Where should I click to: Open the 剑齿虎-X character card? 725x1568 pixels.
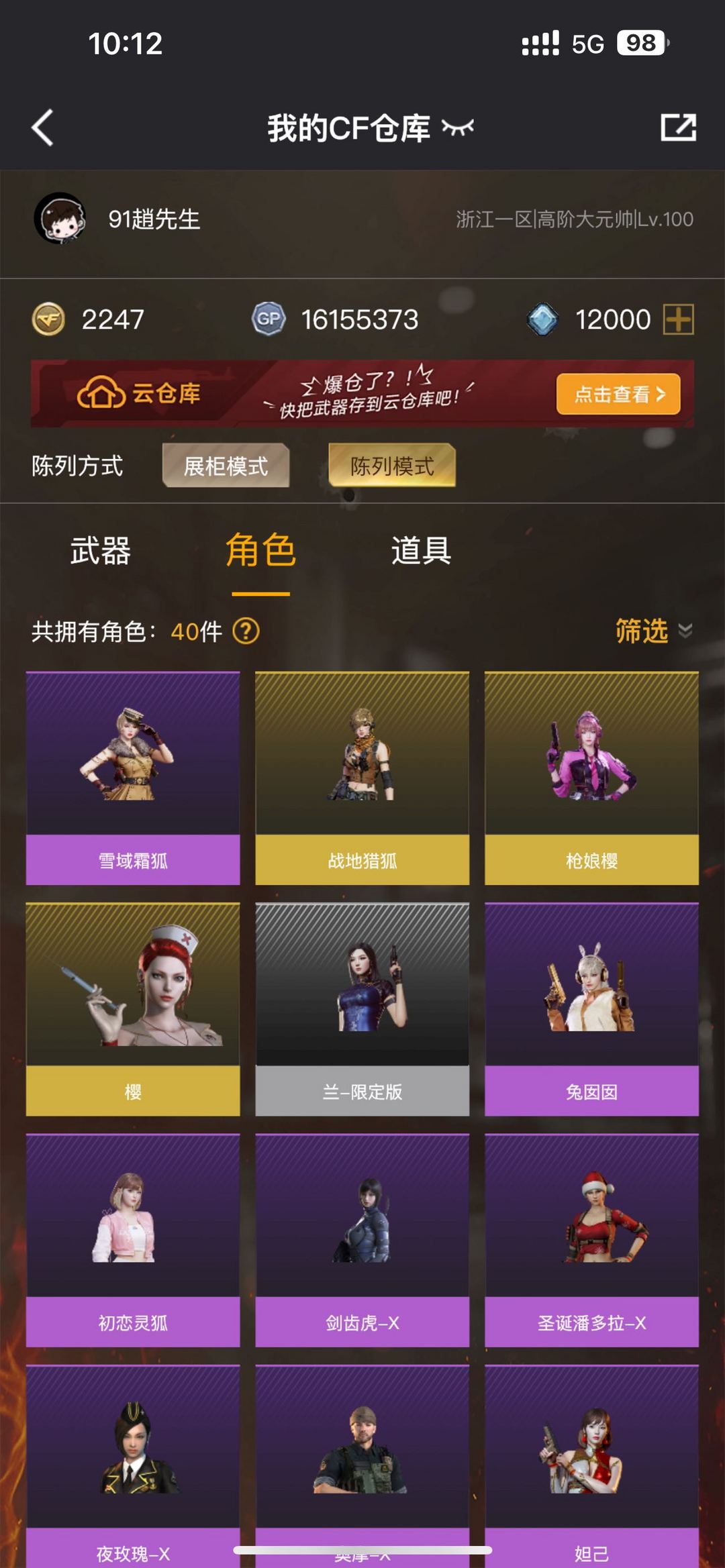pos(362,1240)
